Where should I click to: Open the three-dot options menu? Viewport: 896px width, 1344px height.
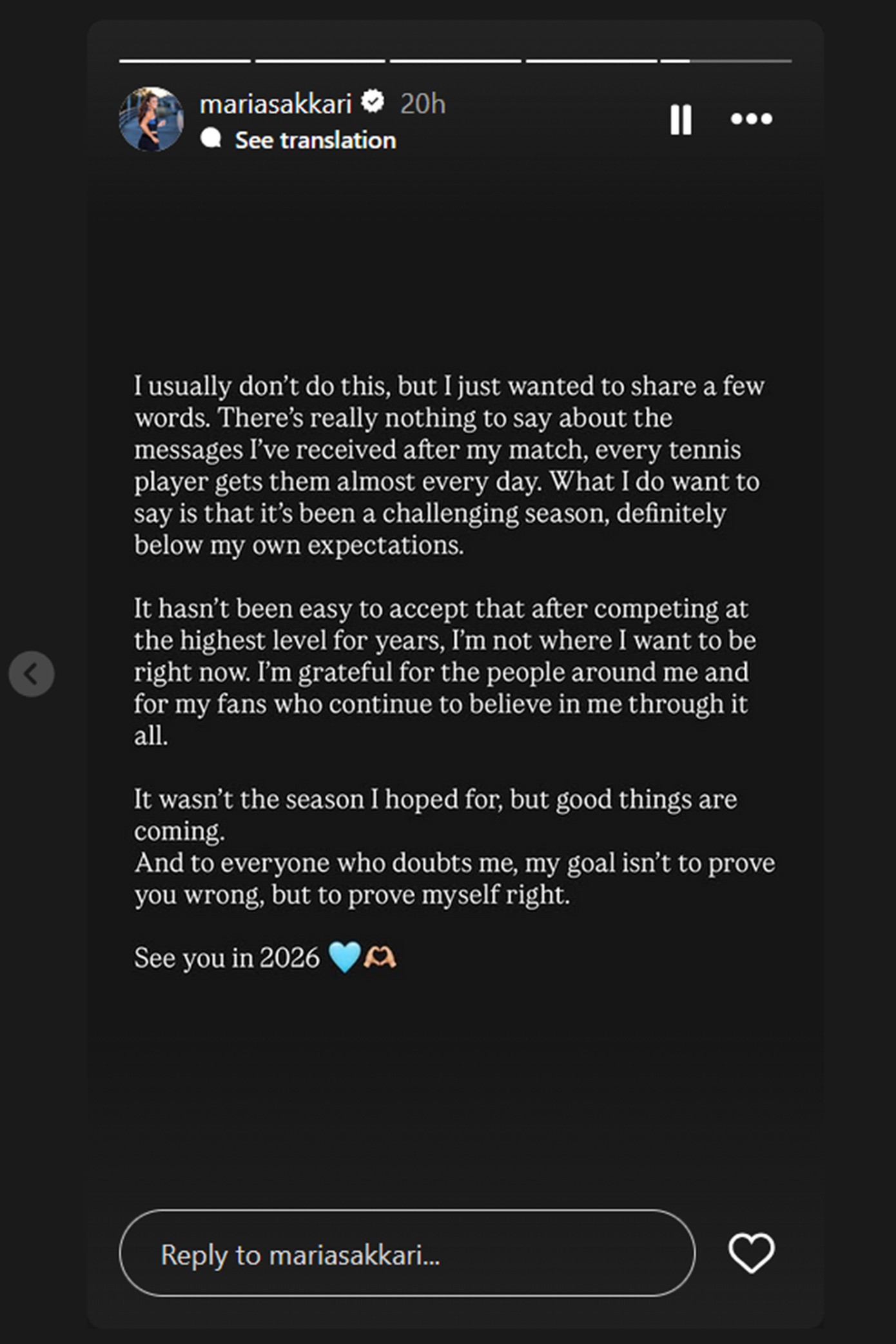[751, 119]
